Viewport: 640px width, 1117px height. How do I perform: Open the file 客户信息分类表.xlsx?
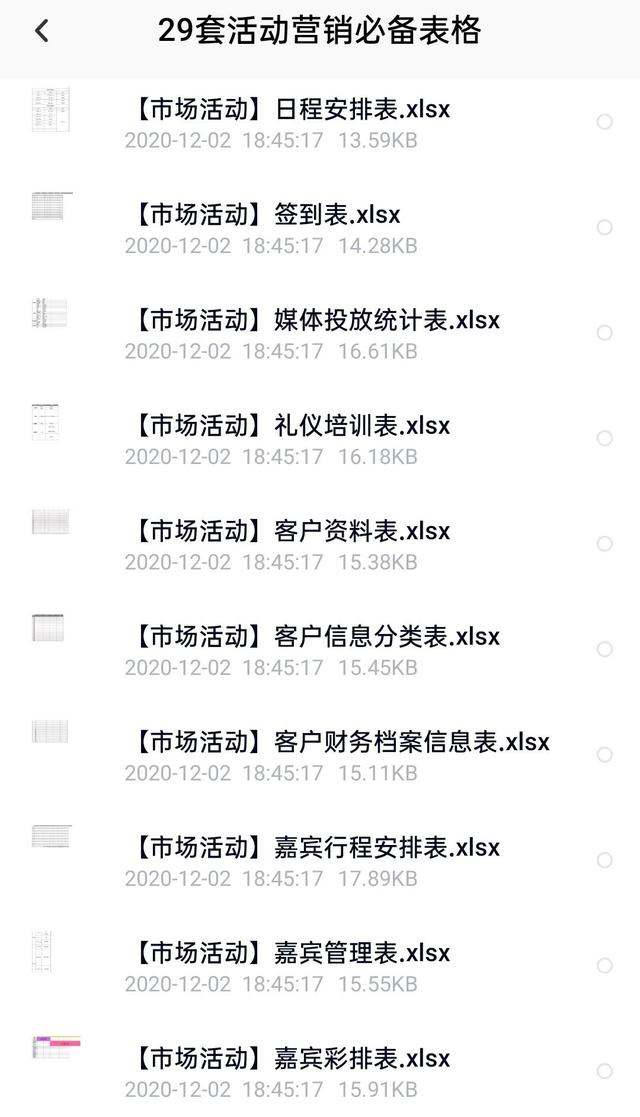click(x=315, y=636)
